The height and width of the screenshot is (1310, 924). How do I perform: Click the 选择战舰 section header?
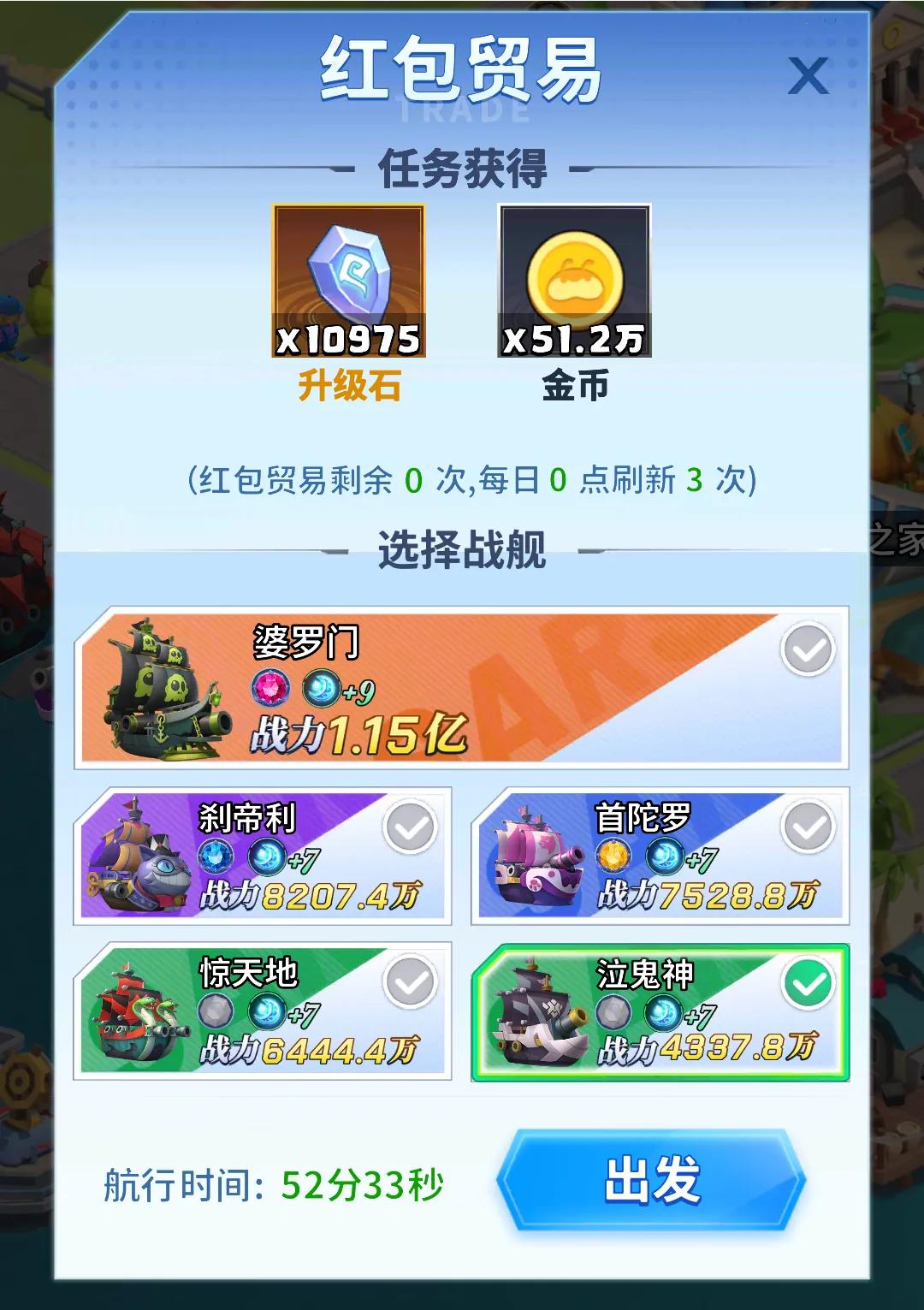[x=462, y=551]
